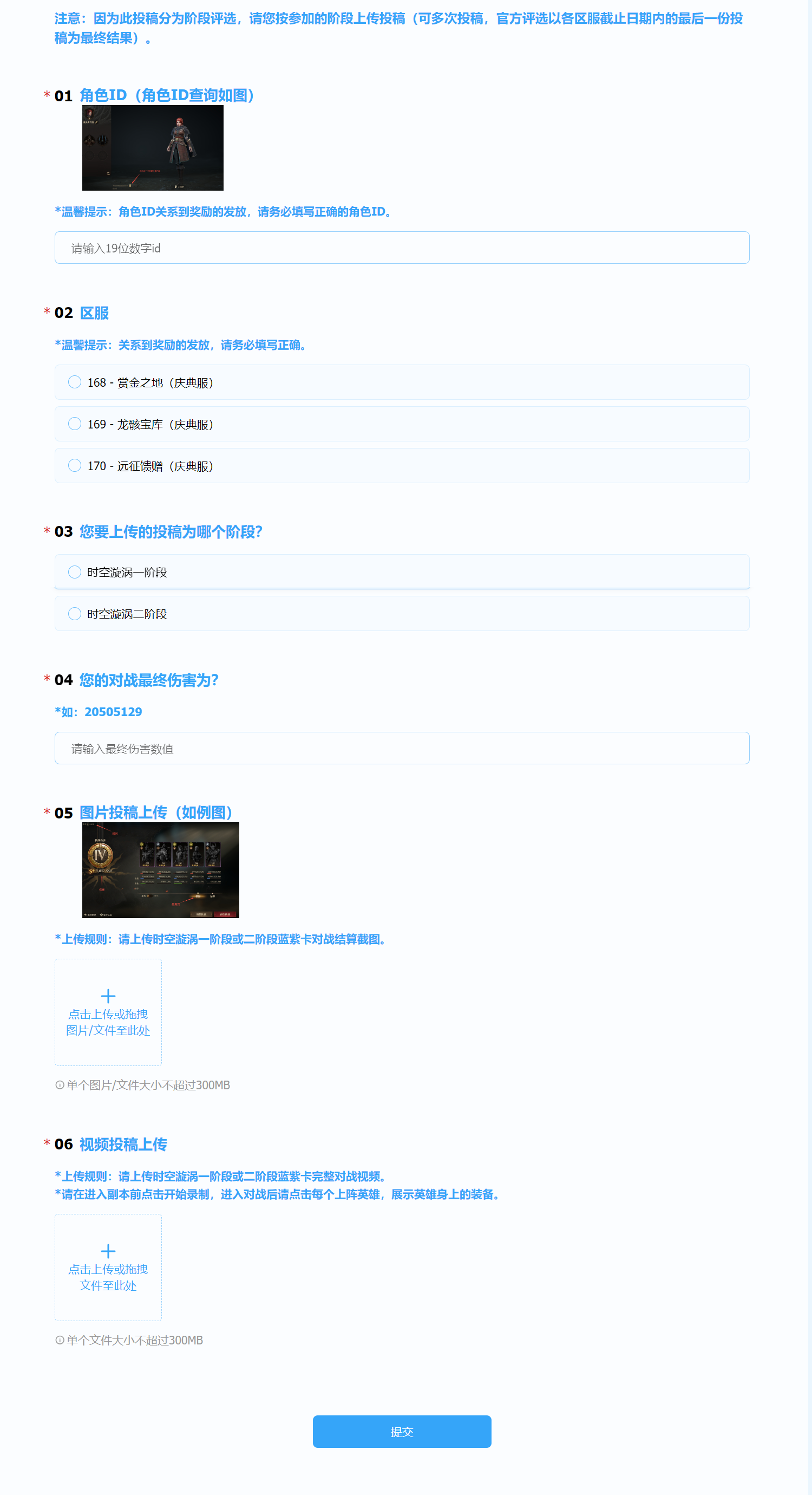The width and height of the screenshot is (812, 1495).
Task: Select 时空漩涡一阶段 option
Action: pyautogui.click(x=75, y=572)
